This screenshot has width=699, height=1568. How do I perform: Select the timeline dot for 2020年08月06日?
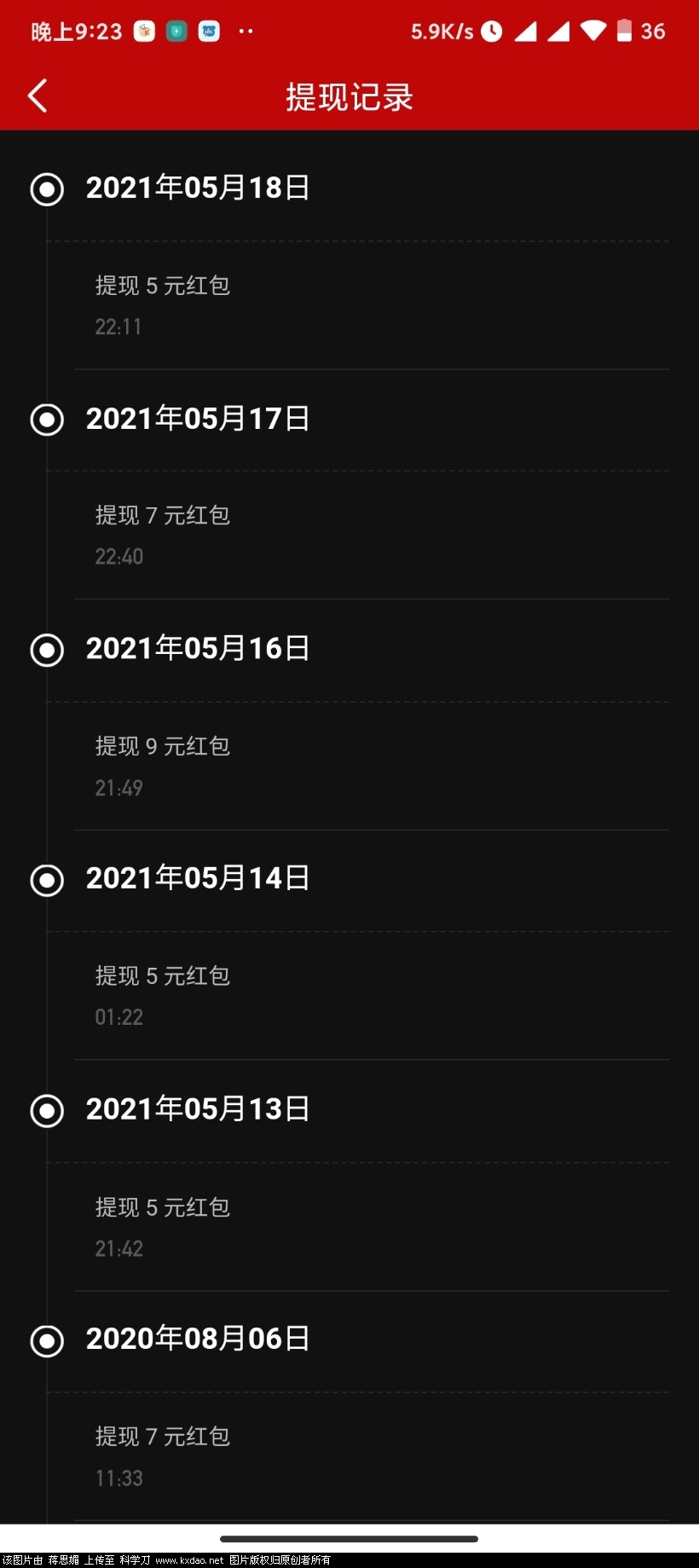[x=47, y=1340]
